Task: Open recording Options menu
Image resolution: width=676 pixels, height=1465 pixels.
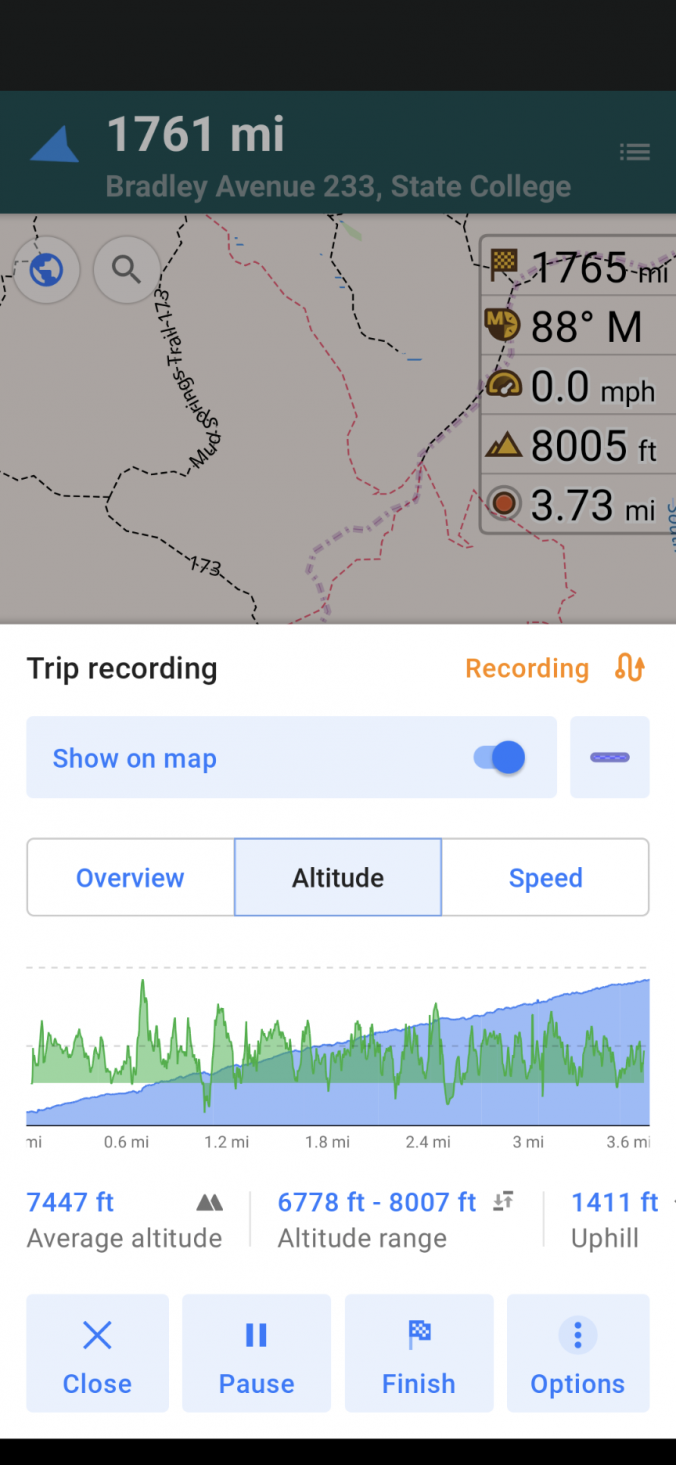Action: [x=577, y=1353]
